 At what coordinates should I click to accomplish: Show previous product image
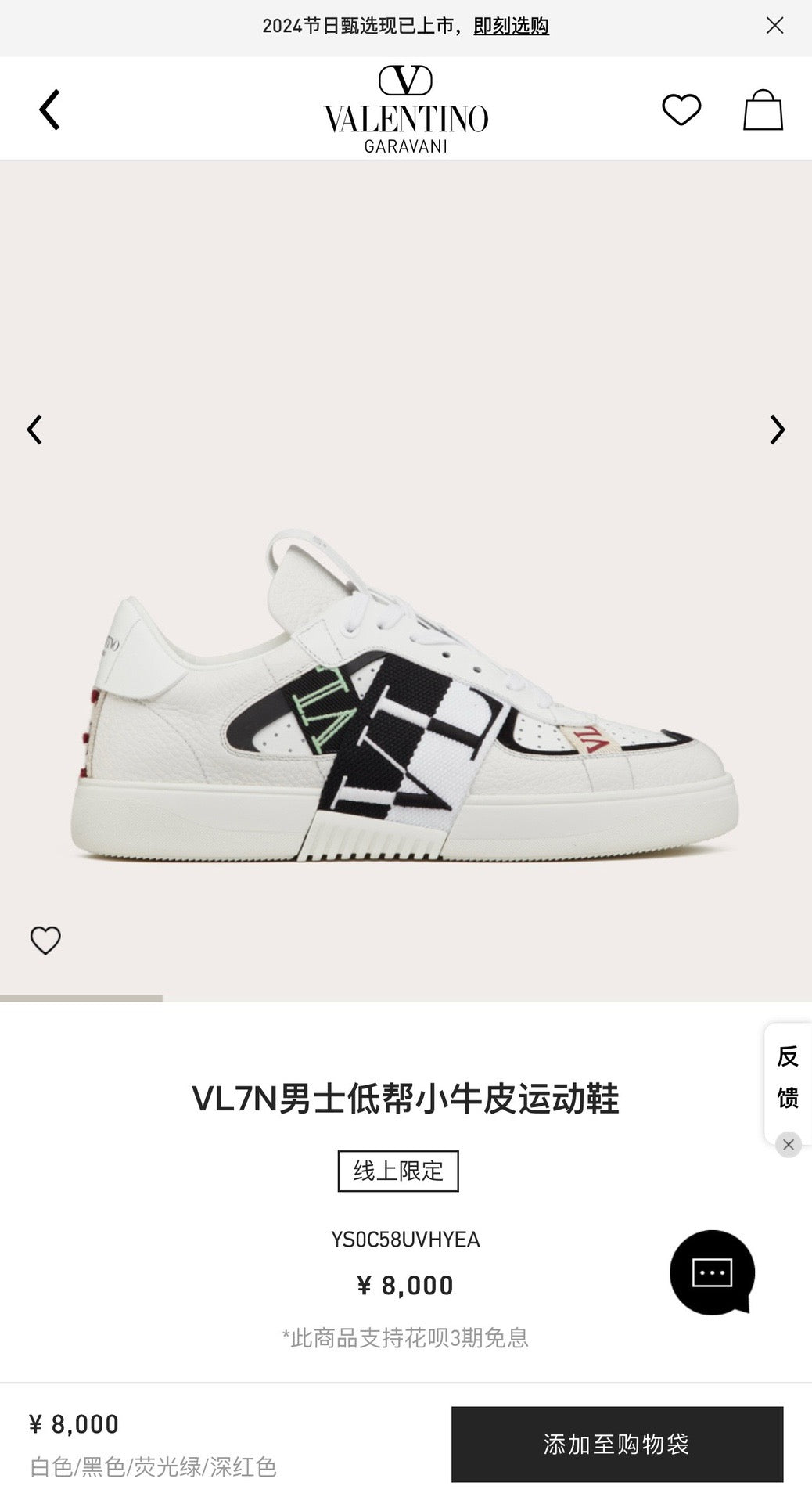34,430
